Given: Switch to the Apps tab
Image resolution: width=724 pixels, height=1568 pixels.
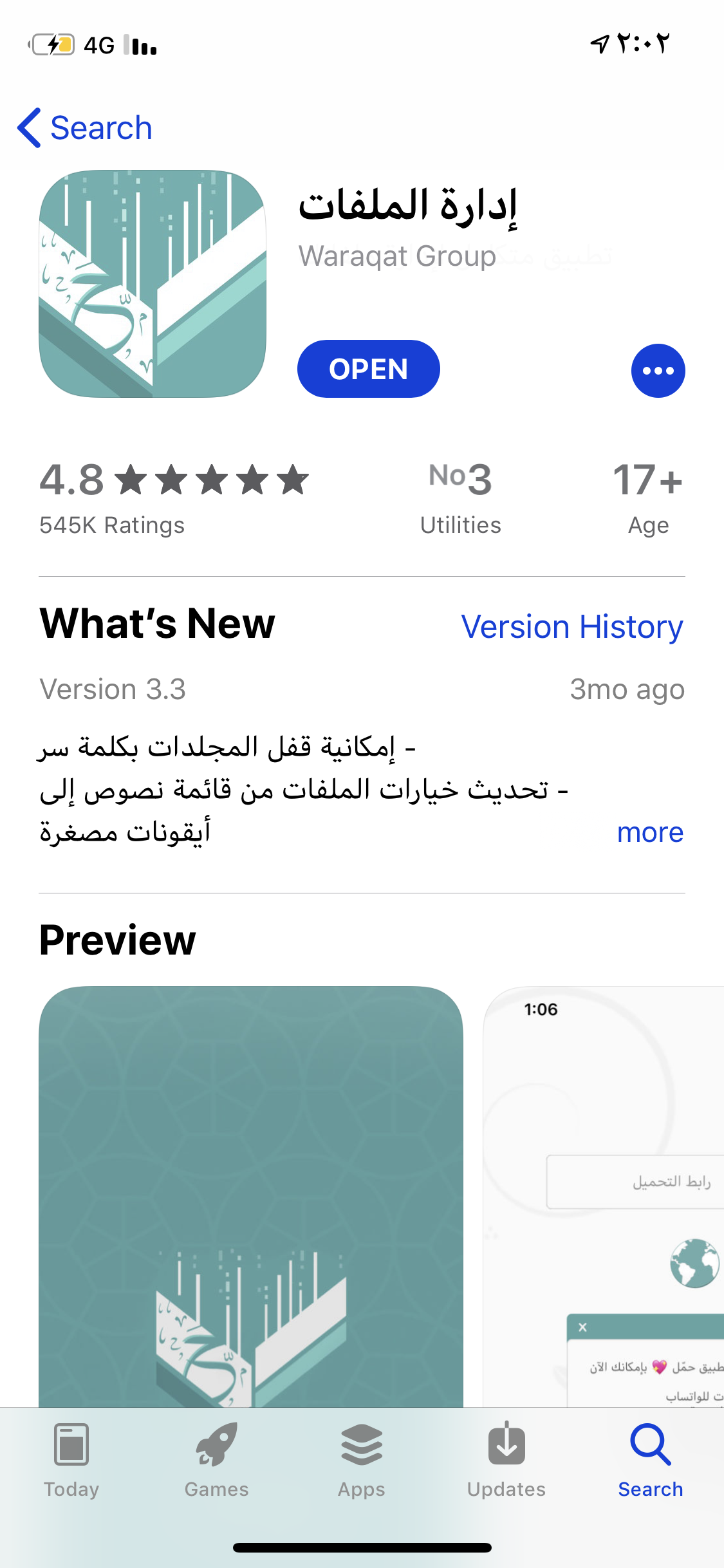Looking at the screenshot, I should [x=362, y=1461].
